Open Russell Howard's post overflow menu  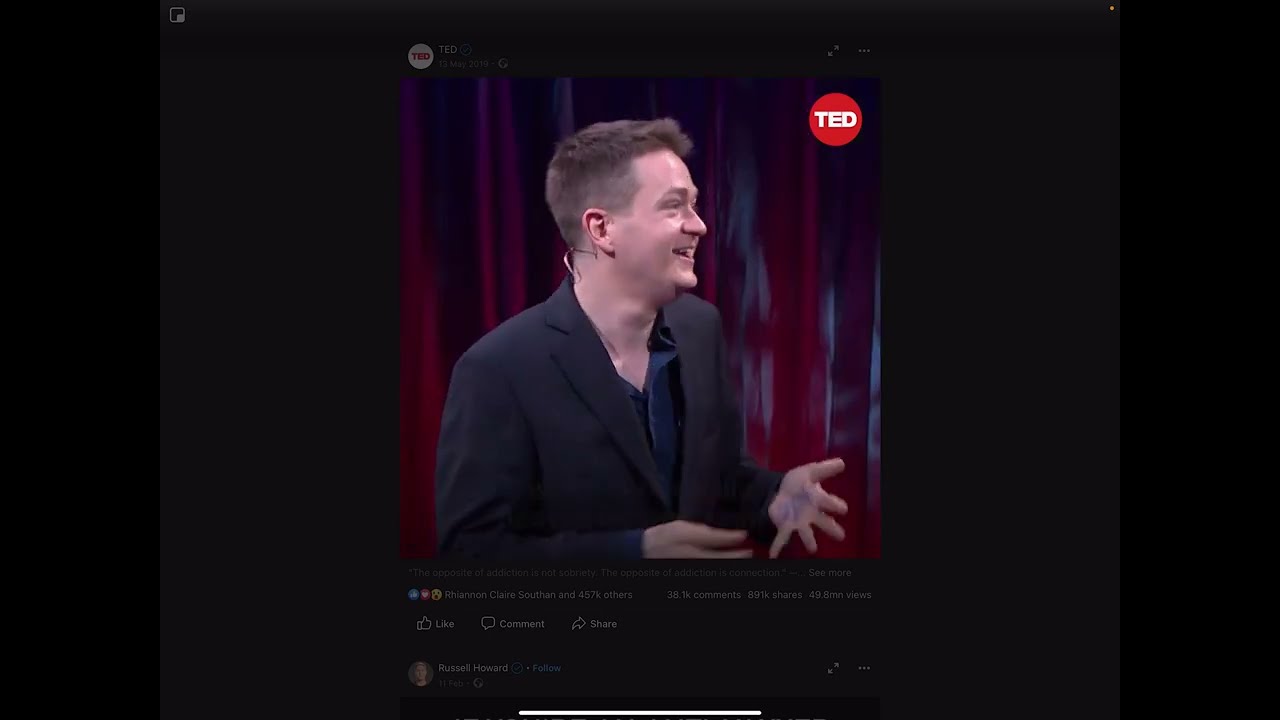pyautogui.click(x=864, y=668)
